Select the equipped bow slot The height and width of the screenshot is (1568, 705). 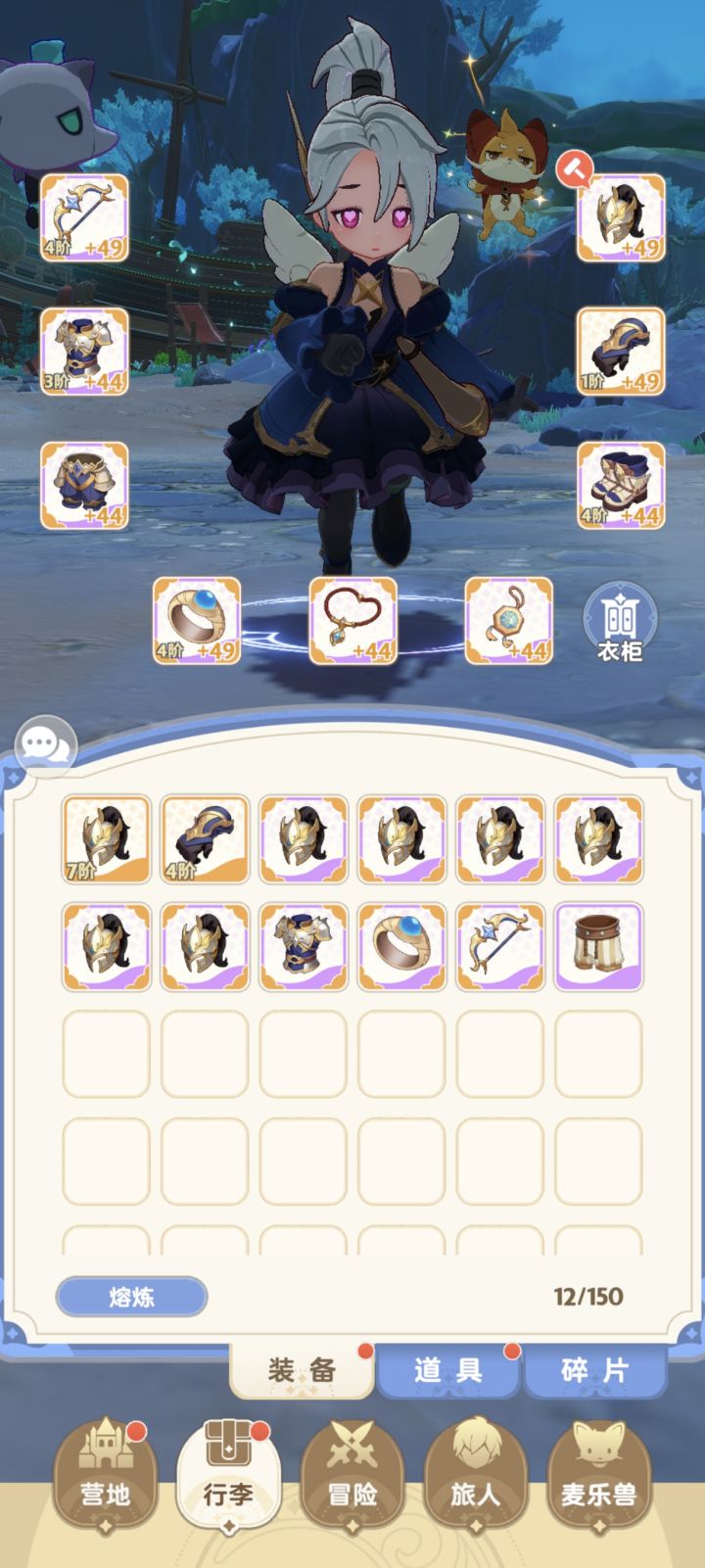click(84, 217)
